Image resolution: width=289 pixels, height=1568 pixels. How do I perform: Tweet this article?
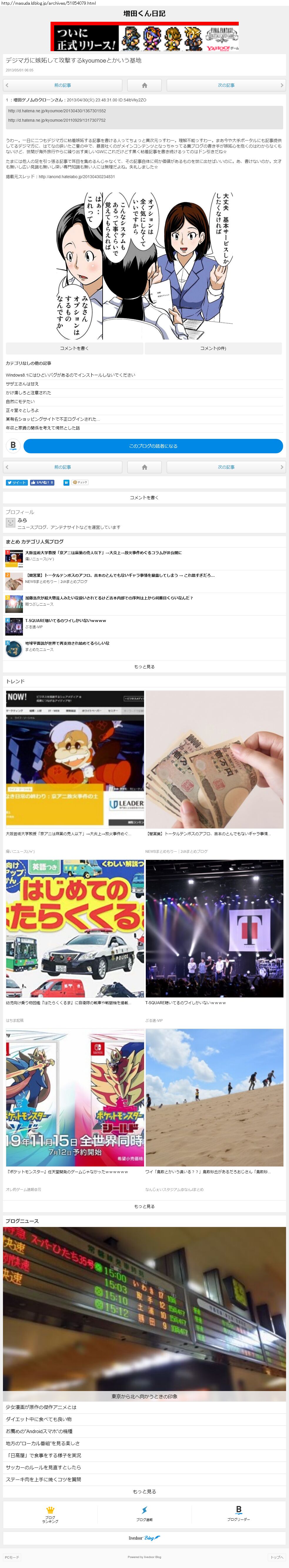(x=16, y=482)
